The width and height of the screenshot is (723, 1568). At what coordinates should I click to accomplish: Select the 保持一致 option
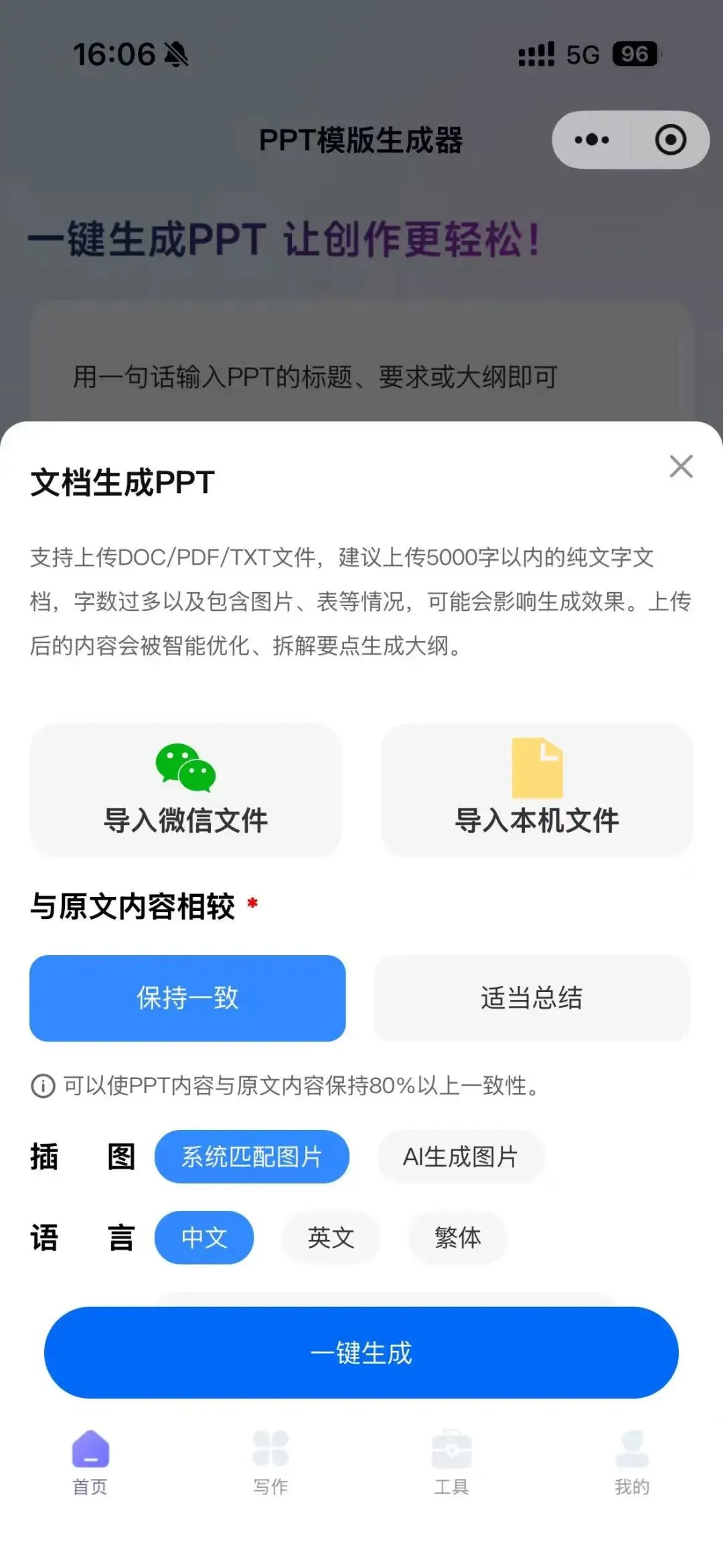point(187,998)
